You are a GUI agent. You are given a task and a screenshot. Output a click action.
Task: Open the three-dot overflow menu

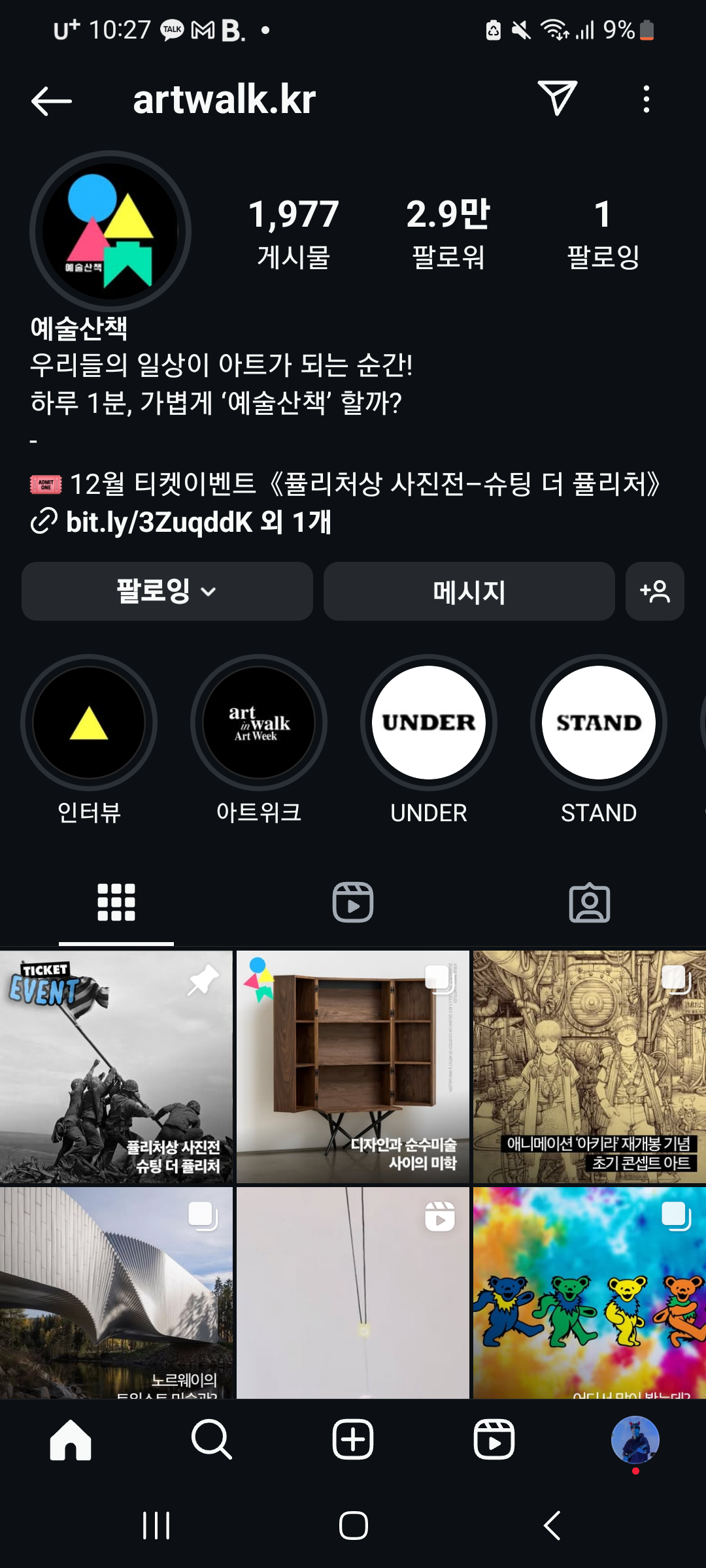pyautogui.click(x=646, y=99)
